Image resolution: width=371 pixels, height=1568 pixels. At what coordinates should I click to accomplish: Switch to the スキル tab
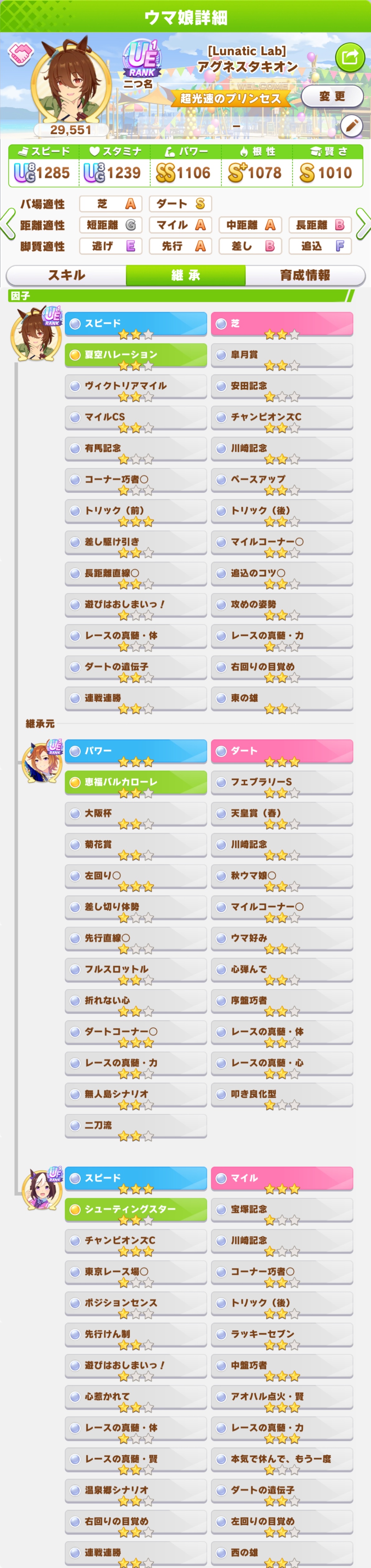[x=66, y=275]
